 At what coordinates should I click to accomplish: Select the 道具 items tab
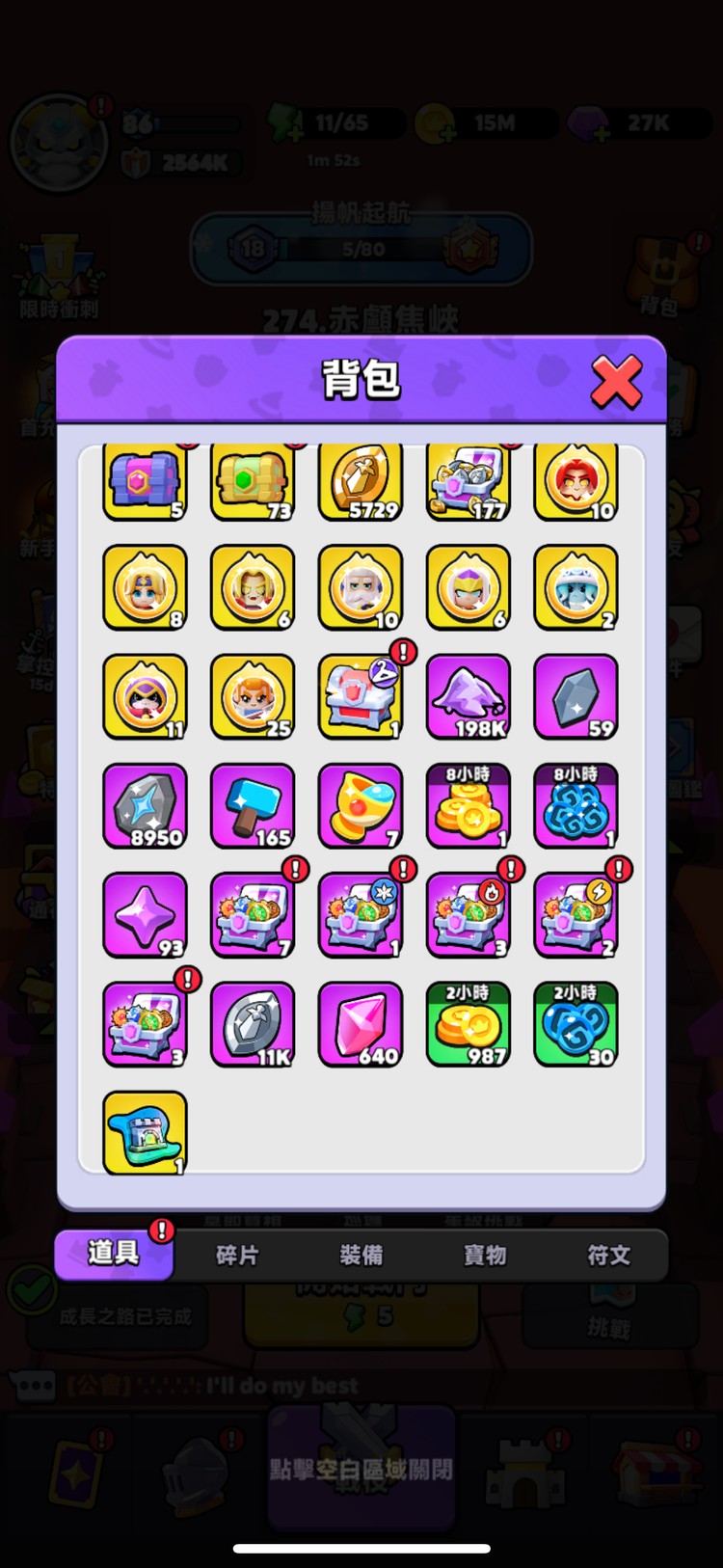click(x=114, y=1254)
